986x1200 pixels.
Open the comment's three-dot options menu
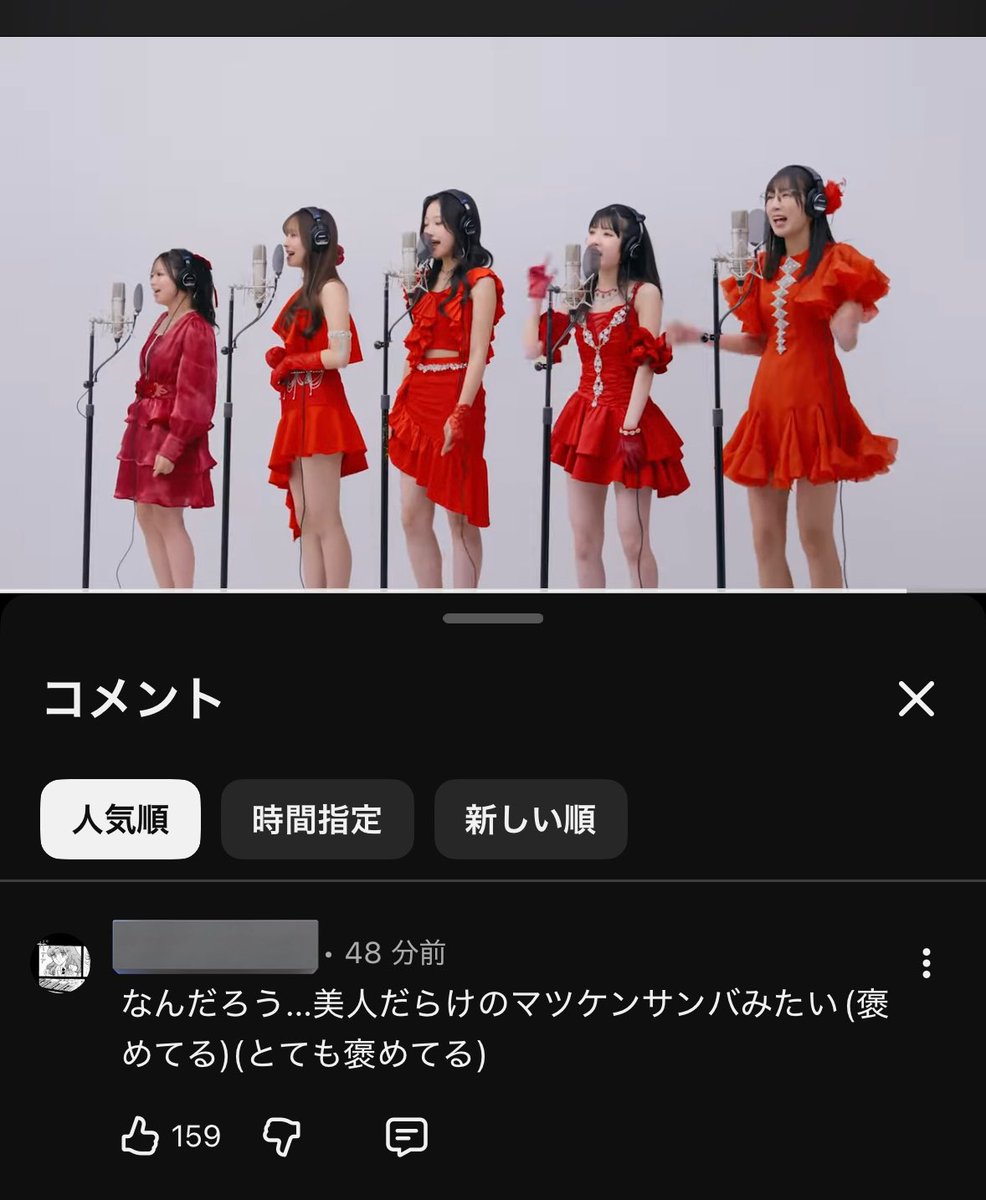[926, 963]
